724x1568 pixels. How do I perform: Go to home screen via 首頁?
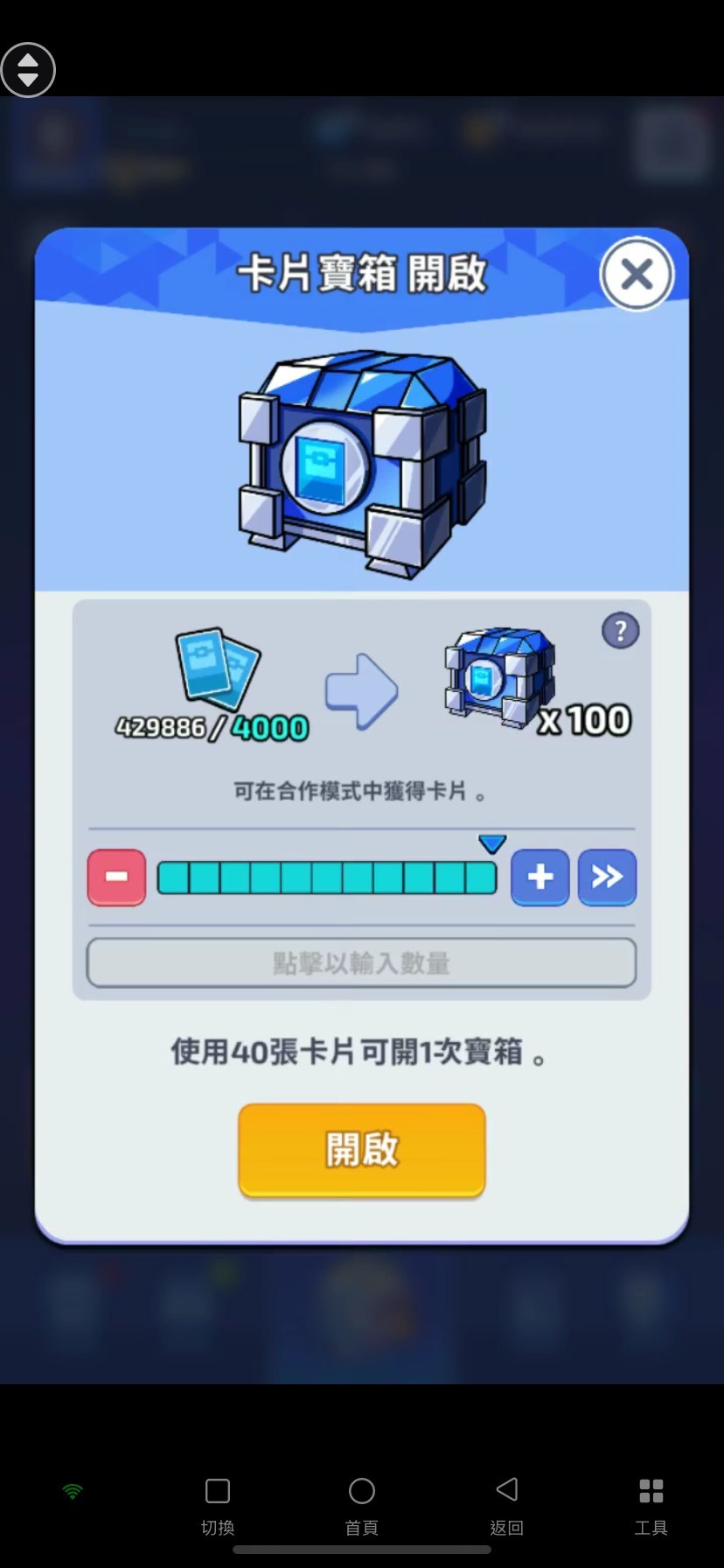[361, 1505]
